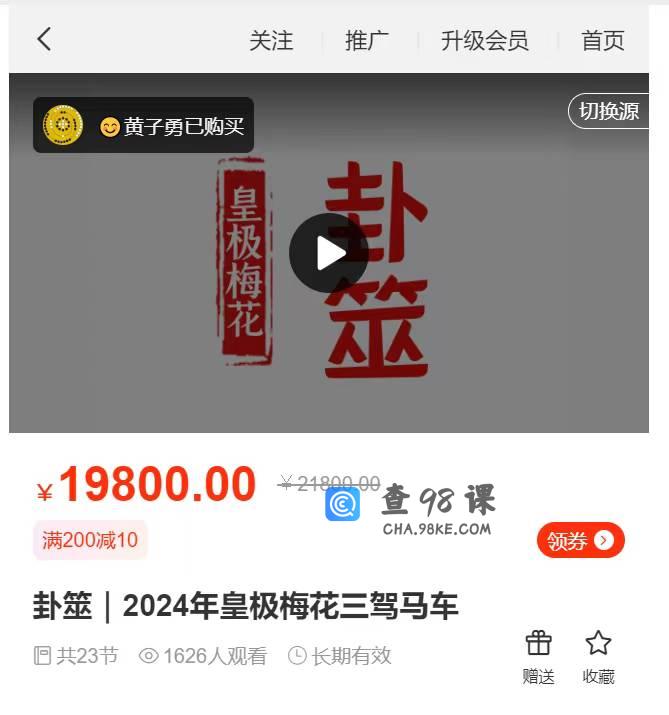Claim coupon with the 领券 button
This screenshot has height=715, width=669.
580,541
